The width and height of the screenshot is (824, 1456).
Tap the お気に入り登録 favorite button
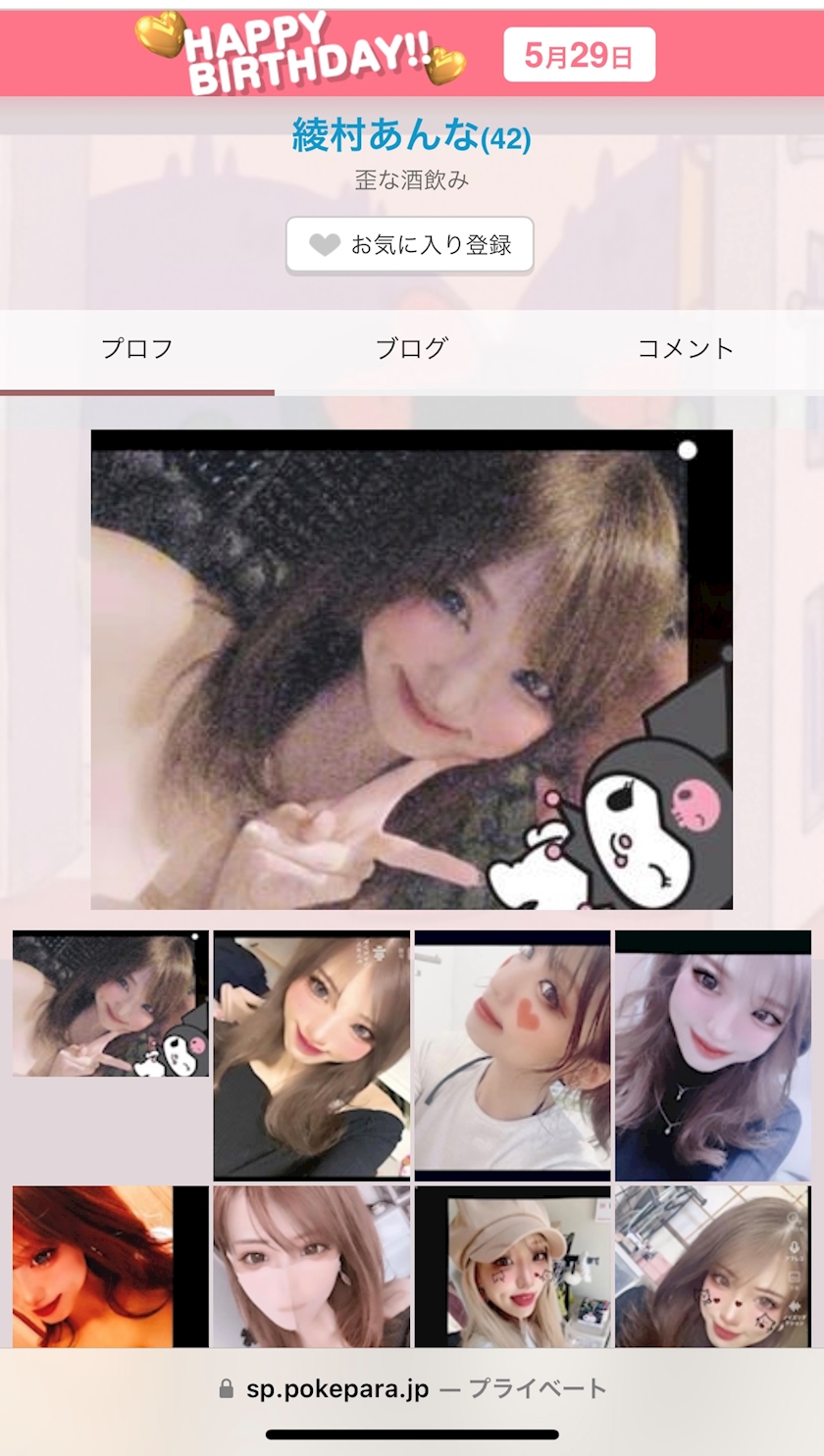click(x=410, y=245)
